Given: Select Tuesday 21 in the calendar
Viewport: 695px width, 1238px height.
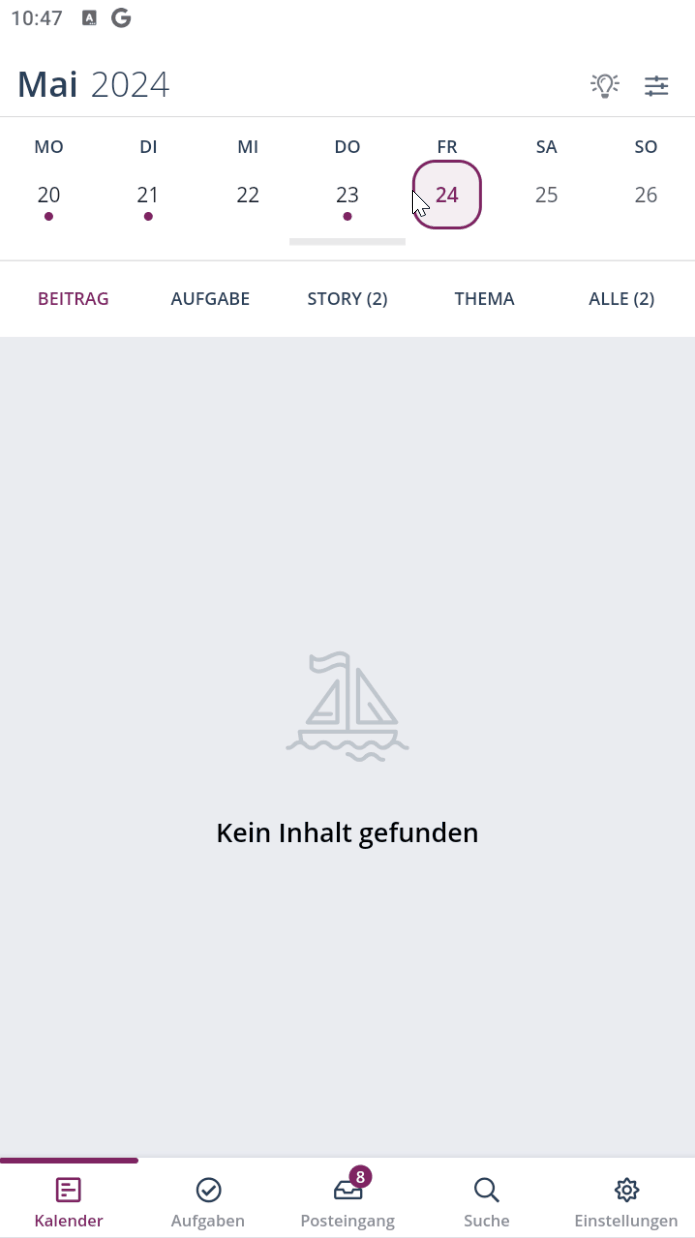Looking at the screenshot, I should coord(148,195).
